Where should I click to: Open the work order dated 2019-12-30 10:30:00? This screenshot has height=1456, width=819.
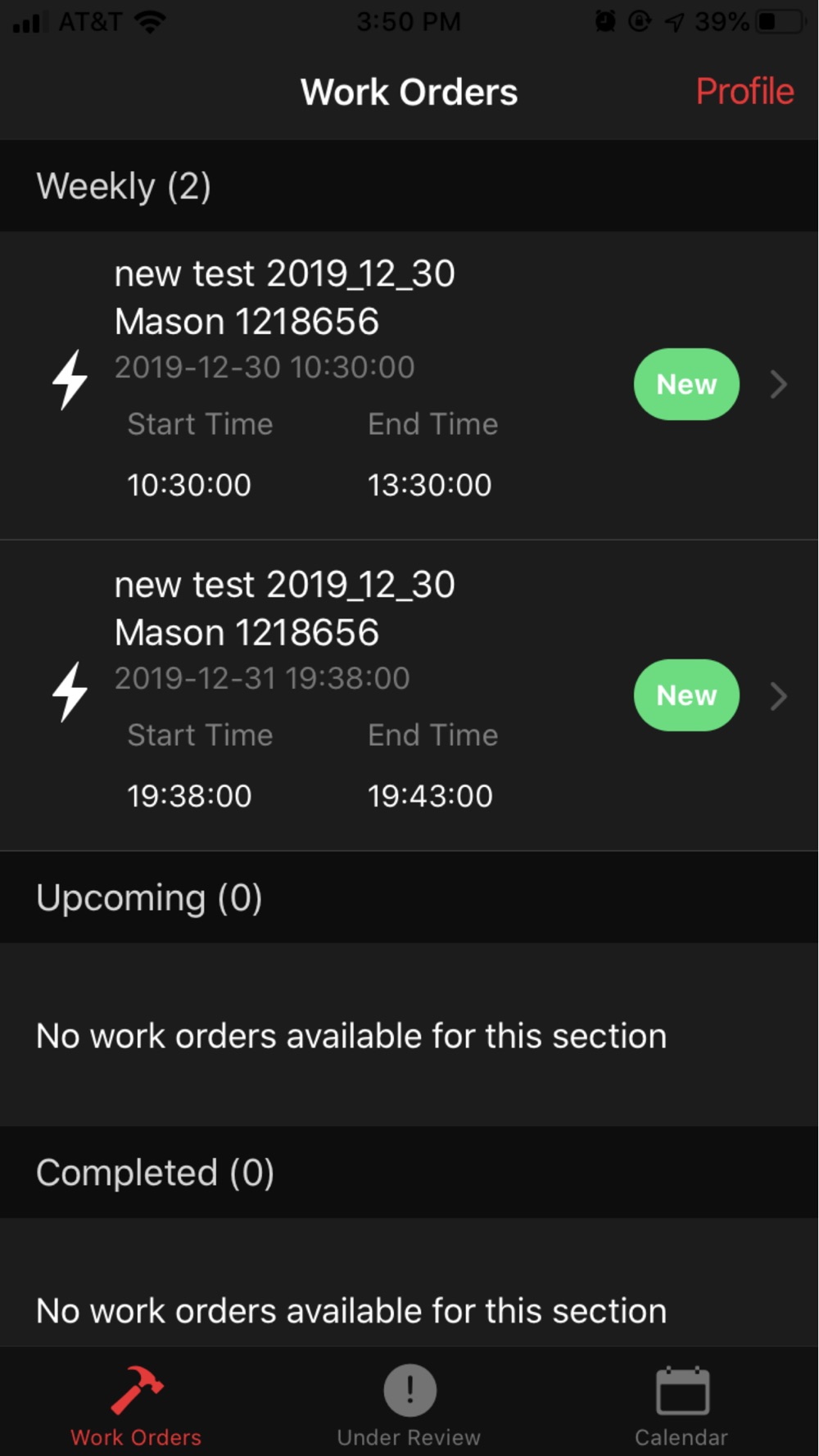click(409, 385)
